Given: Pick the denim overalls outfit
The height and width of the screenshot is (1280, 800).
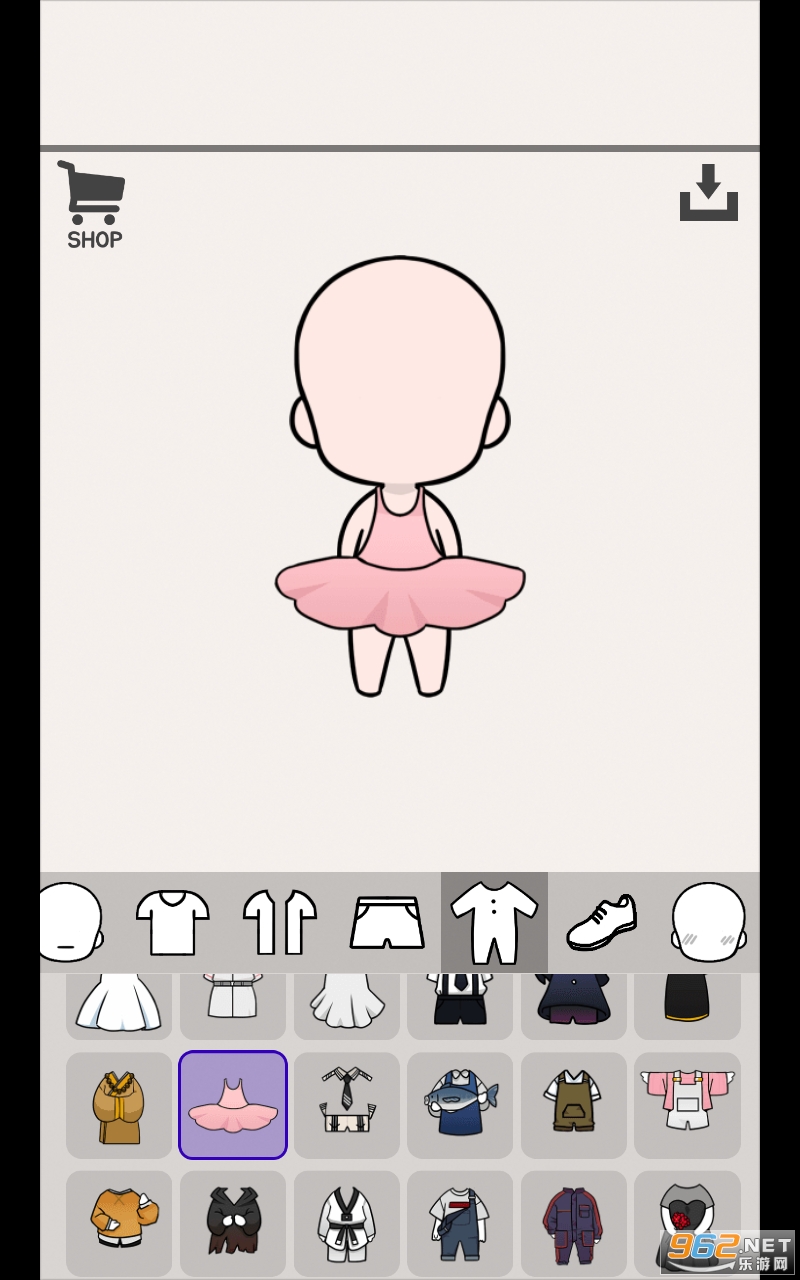Looking at the screenshot, I should [x=460, y=1222].
